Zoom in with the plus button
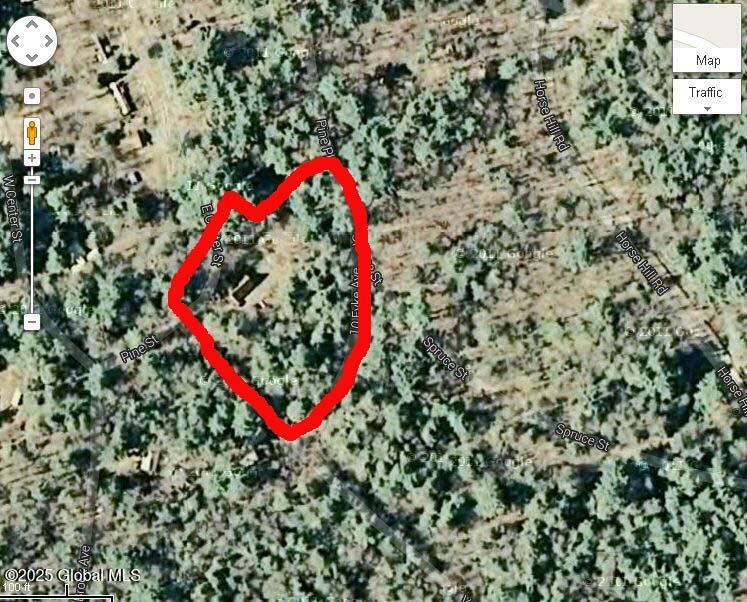 32,158
